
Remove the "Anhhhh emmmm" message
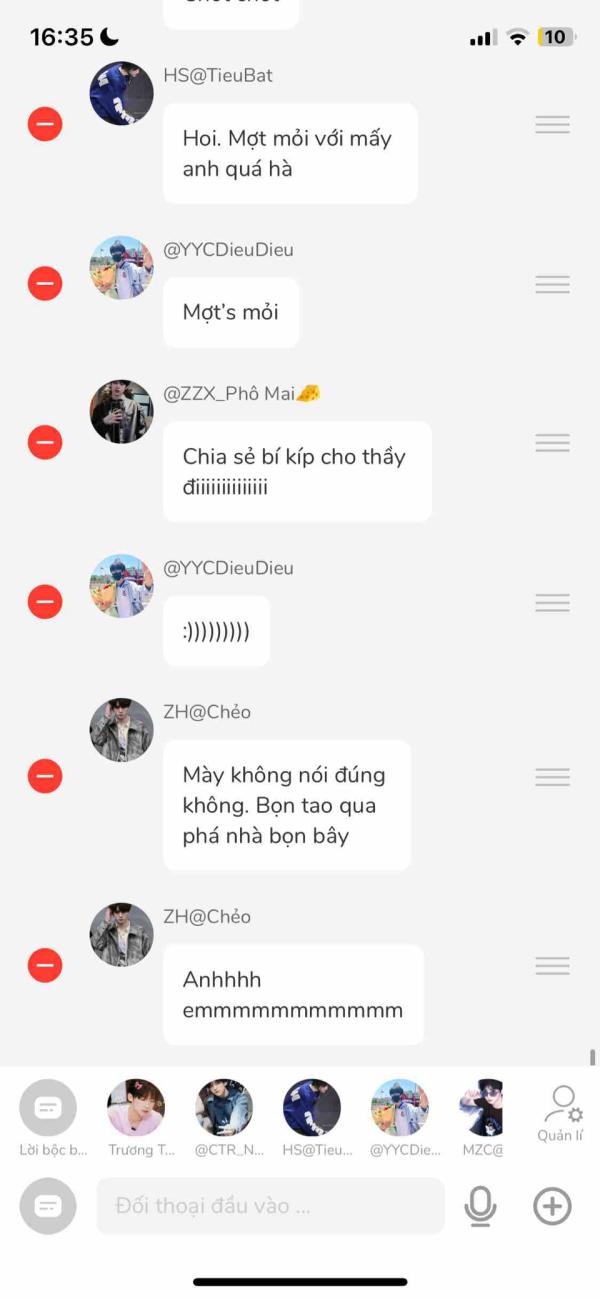click(x=45, y=965)
